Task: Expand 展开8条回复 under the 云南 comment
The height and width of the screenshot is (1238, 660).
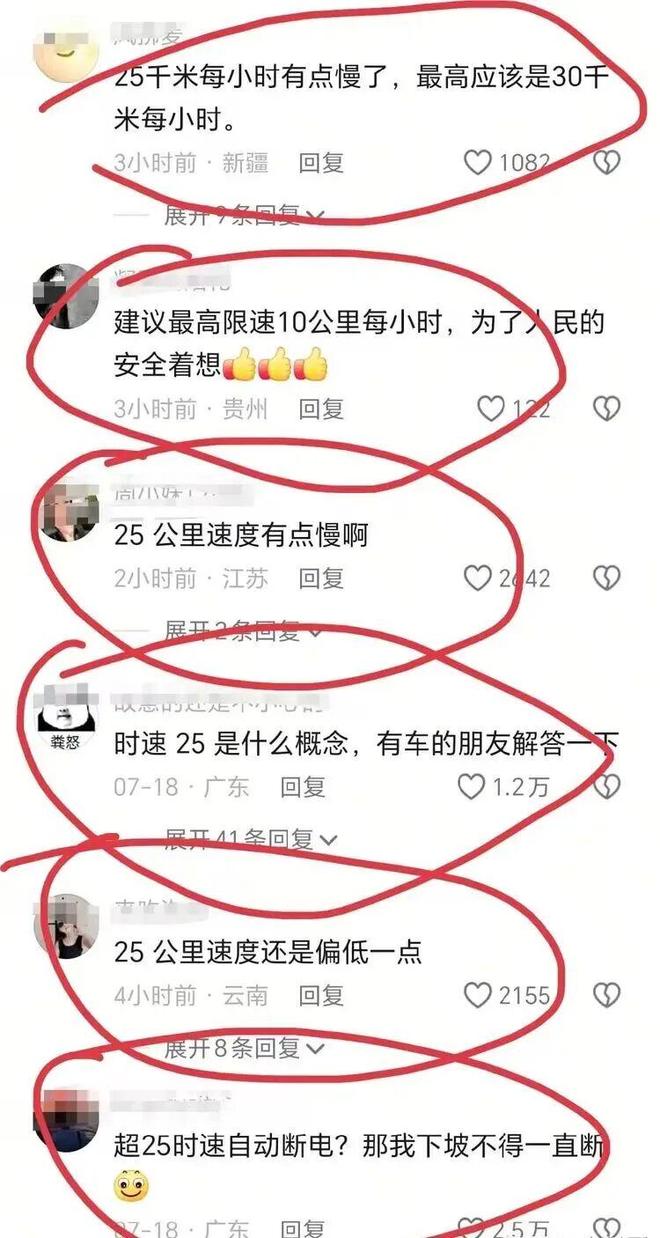Action: coord(244,1048)
